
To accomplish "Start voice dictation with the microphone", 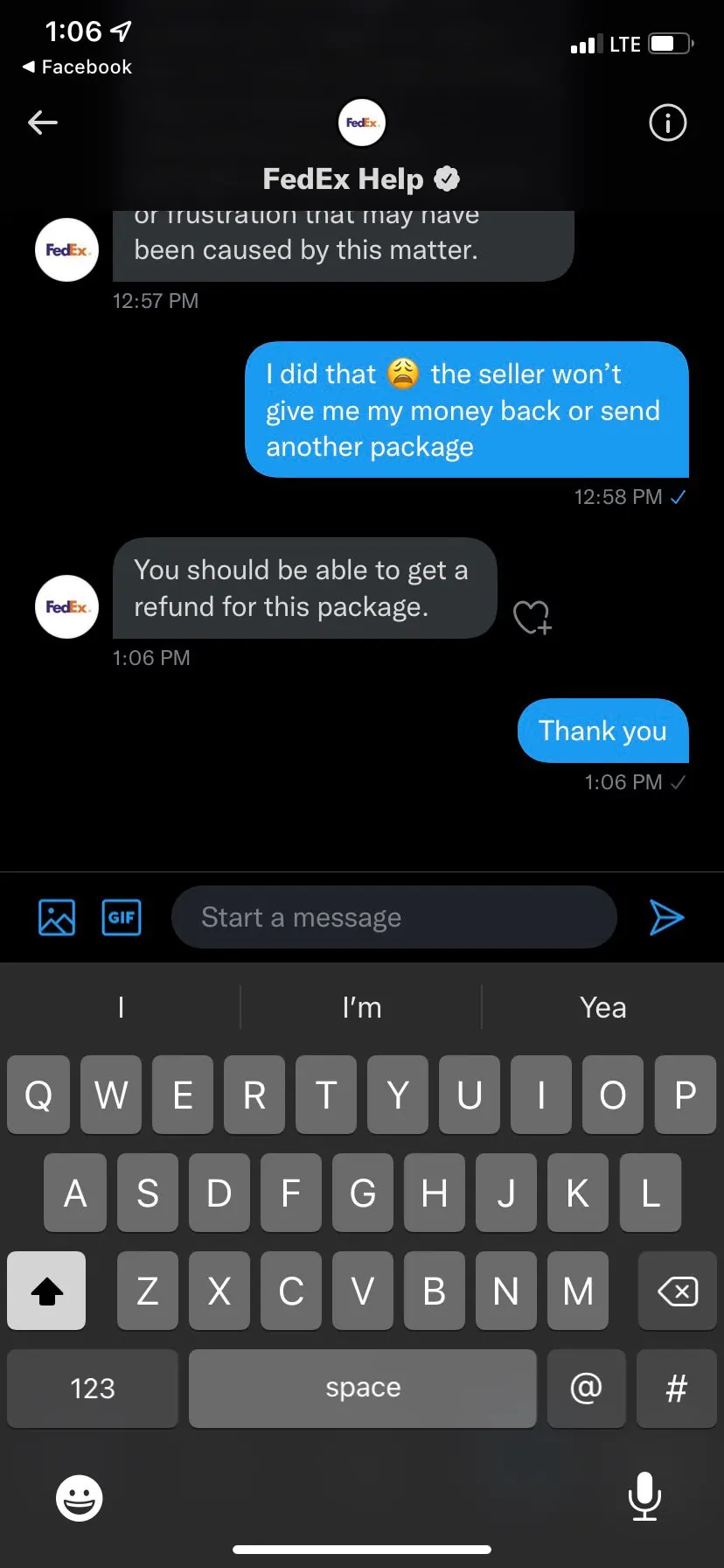I will coord(644,1496).
